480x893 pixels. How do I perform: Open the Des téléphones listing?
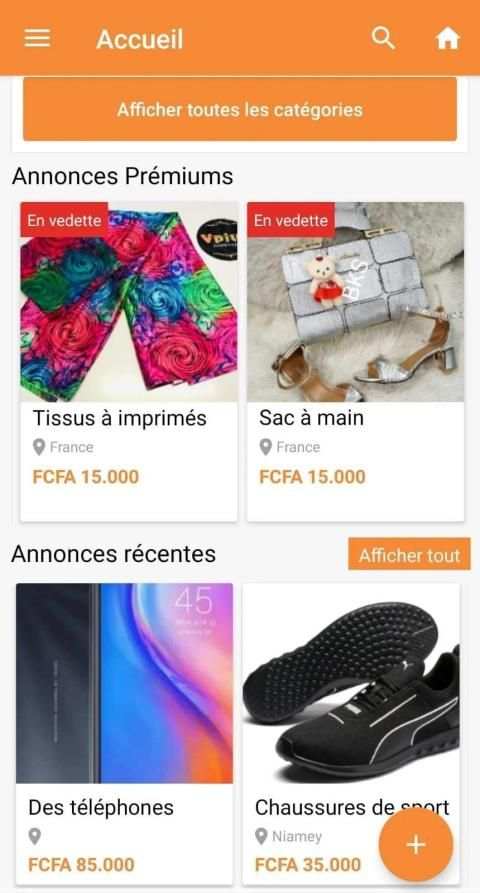(124, 734)
